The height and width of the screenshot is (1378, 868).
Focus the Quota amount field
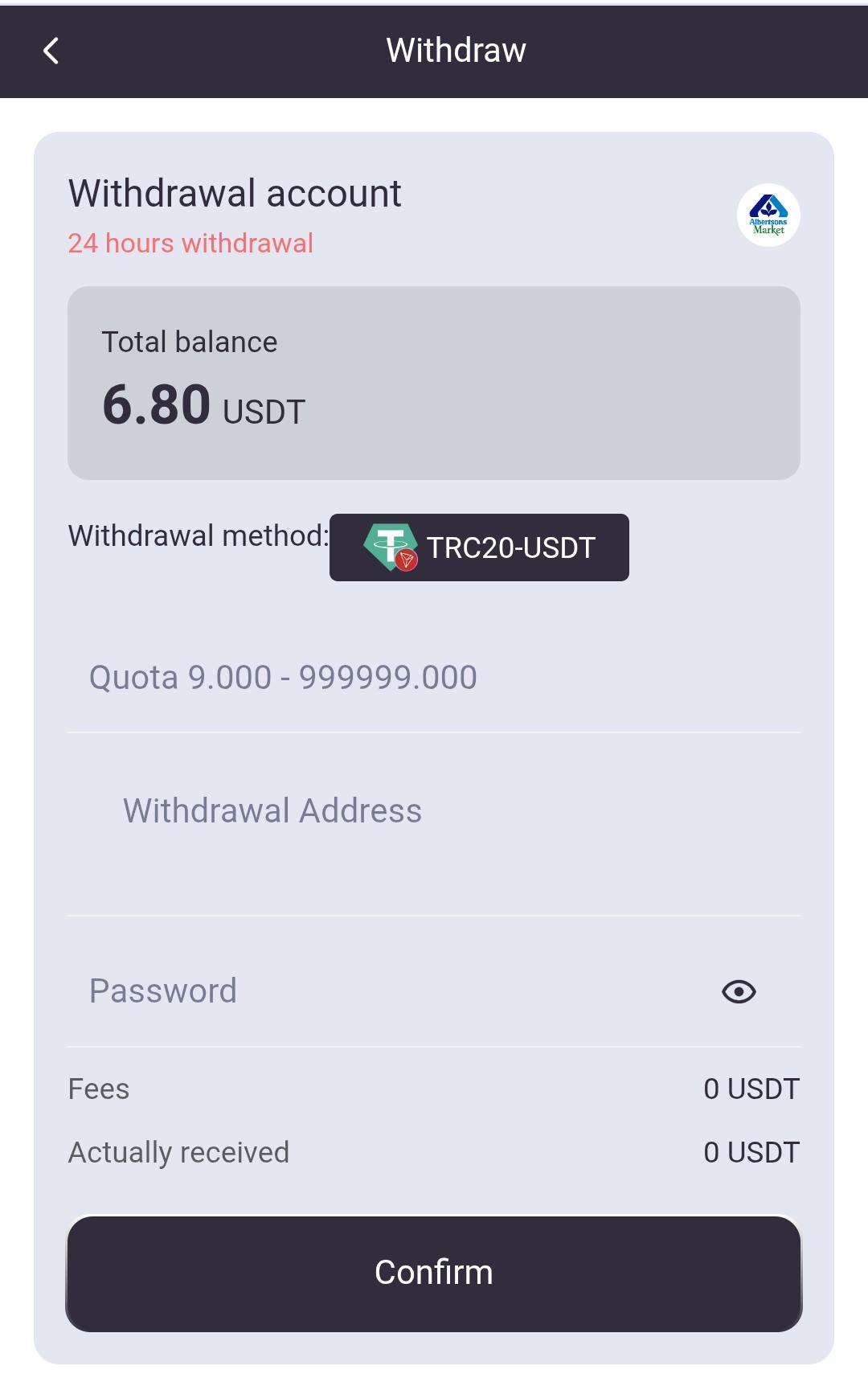[x=434, y=678]
